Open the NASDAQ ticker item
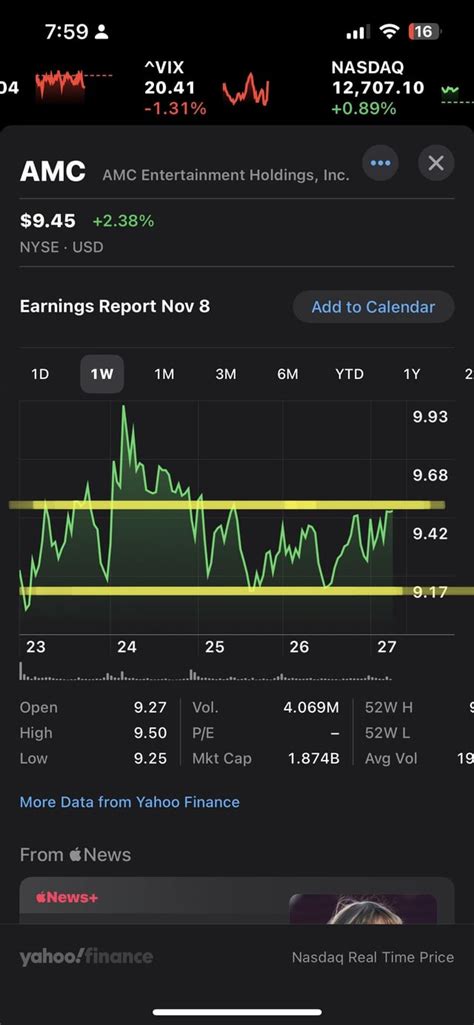This screenshot has width=474, height=1025. pyautogui.click(x=394, y=88)
